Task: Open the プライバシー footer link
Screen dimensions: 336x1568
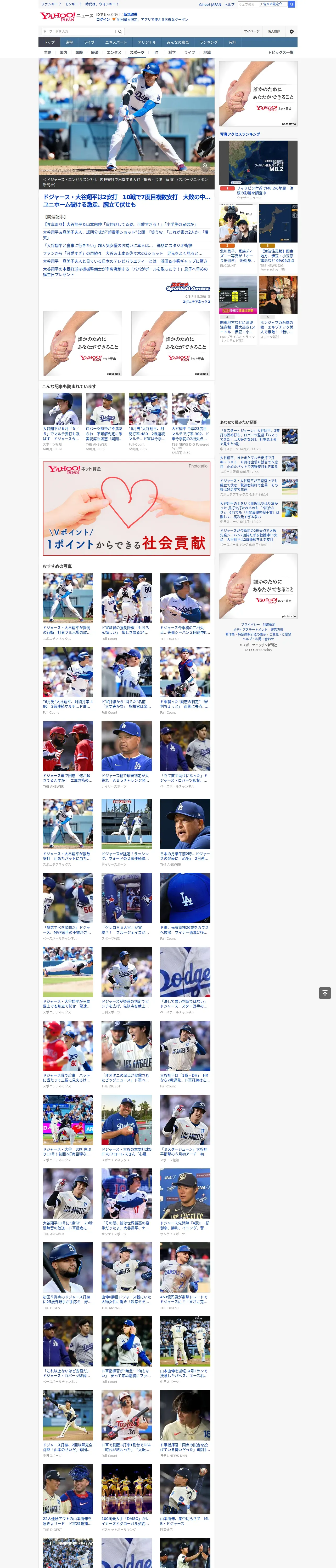Action: pyautogui.click(x=249, y=625)
